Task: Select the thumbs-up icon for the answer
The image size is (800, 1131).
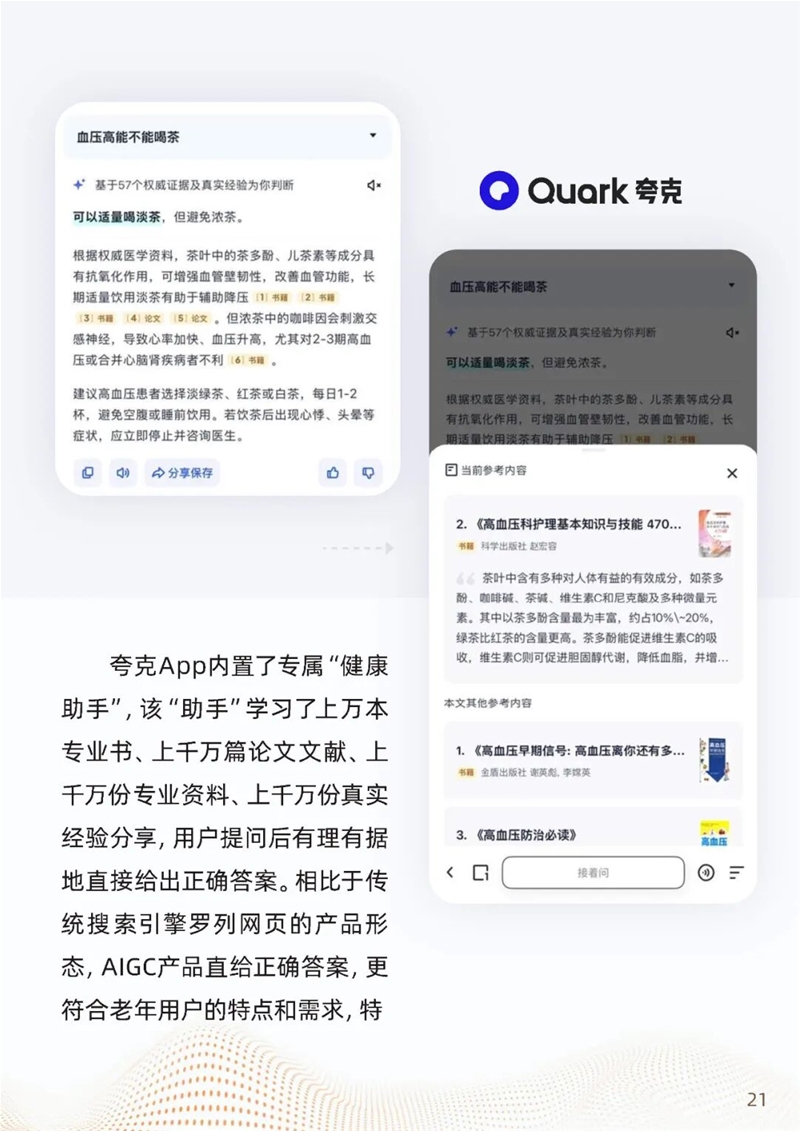Action: 333,473
